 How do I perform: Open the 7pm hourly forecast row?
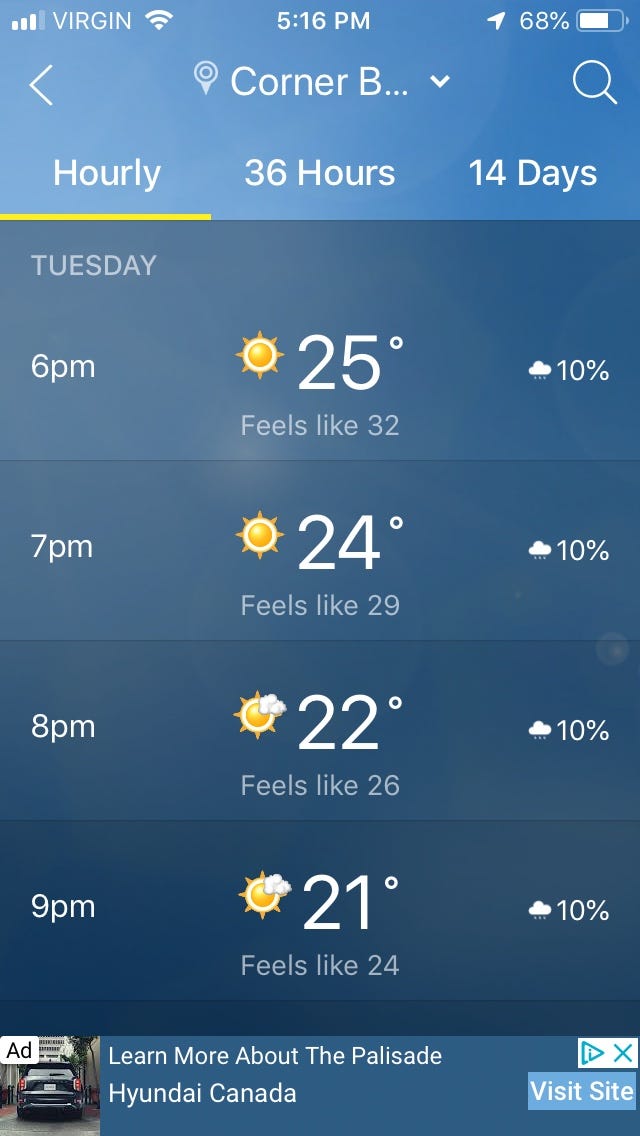point(320,551)
